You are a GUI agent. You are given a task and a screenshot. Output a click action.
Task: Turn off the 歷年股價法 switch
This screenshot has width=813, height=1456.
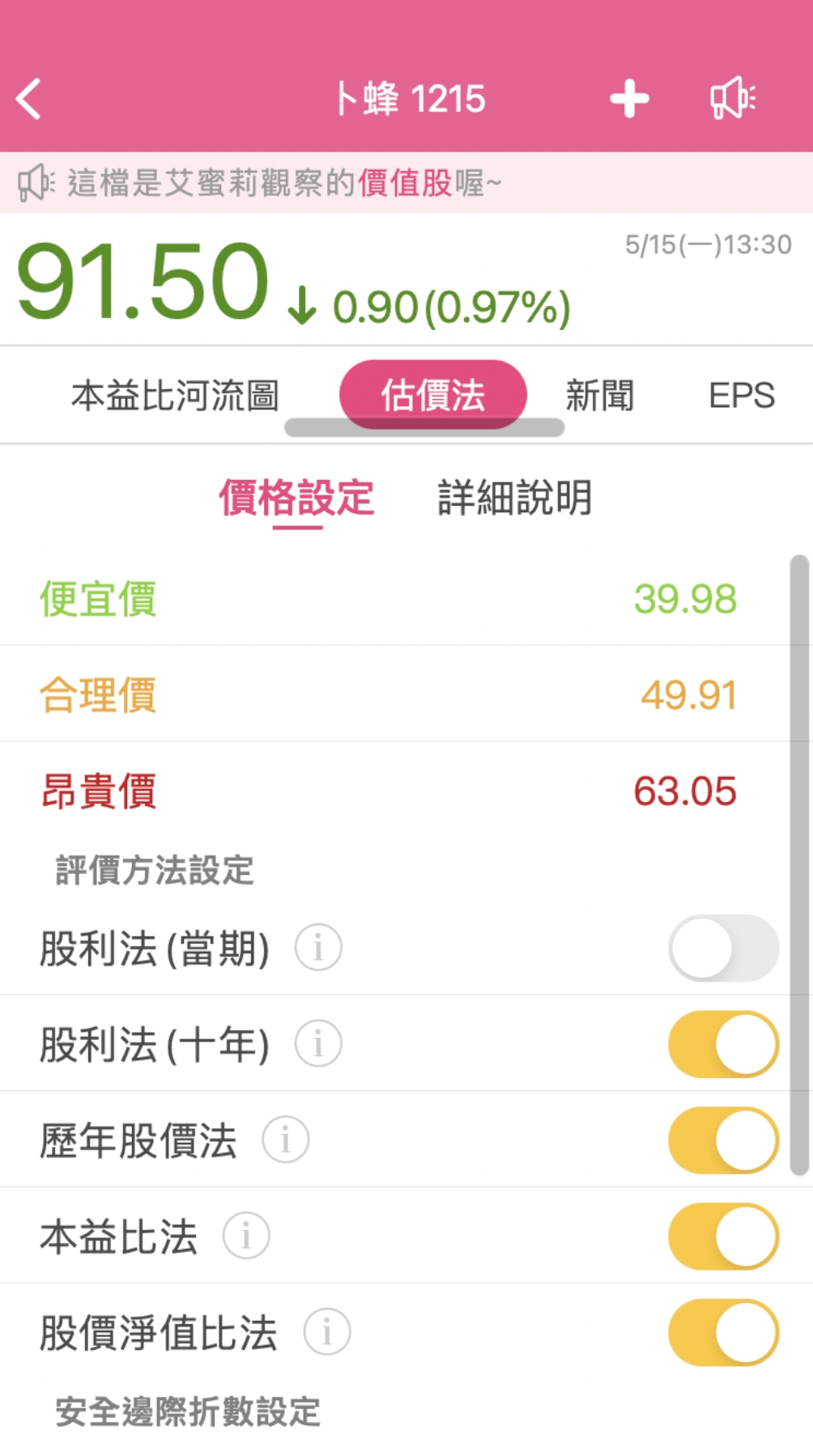[x=723, y=1140]
